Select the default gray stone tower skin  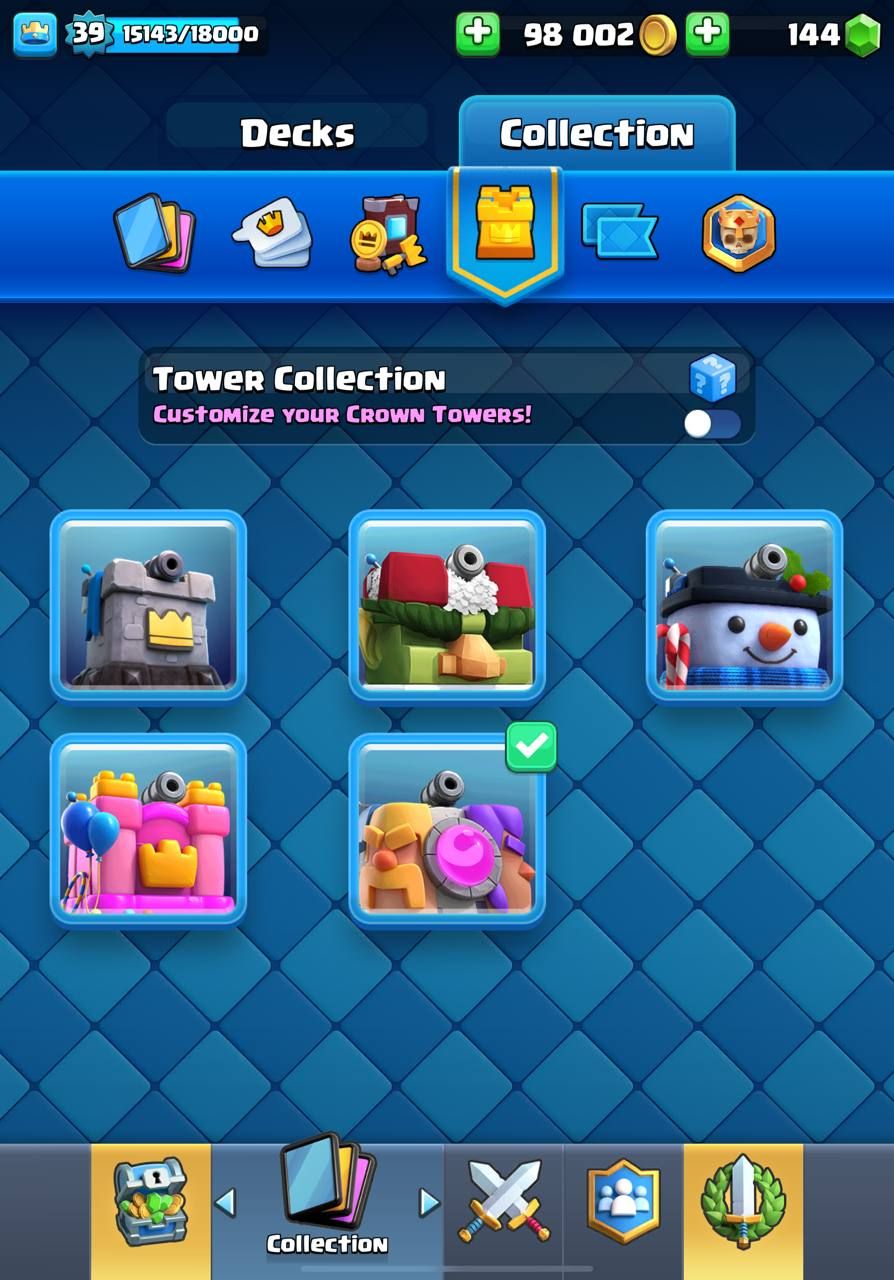click(148, 606)
